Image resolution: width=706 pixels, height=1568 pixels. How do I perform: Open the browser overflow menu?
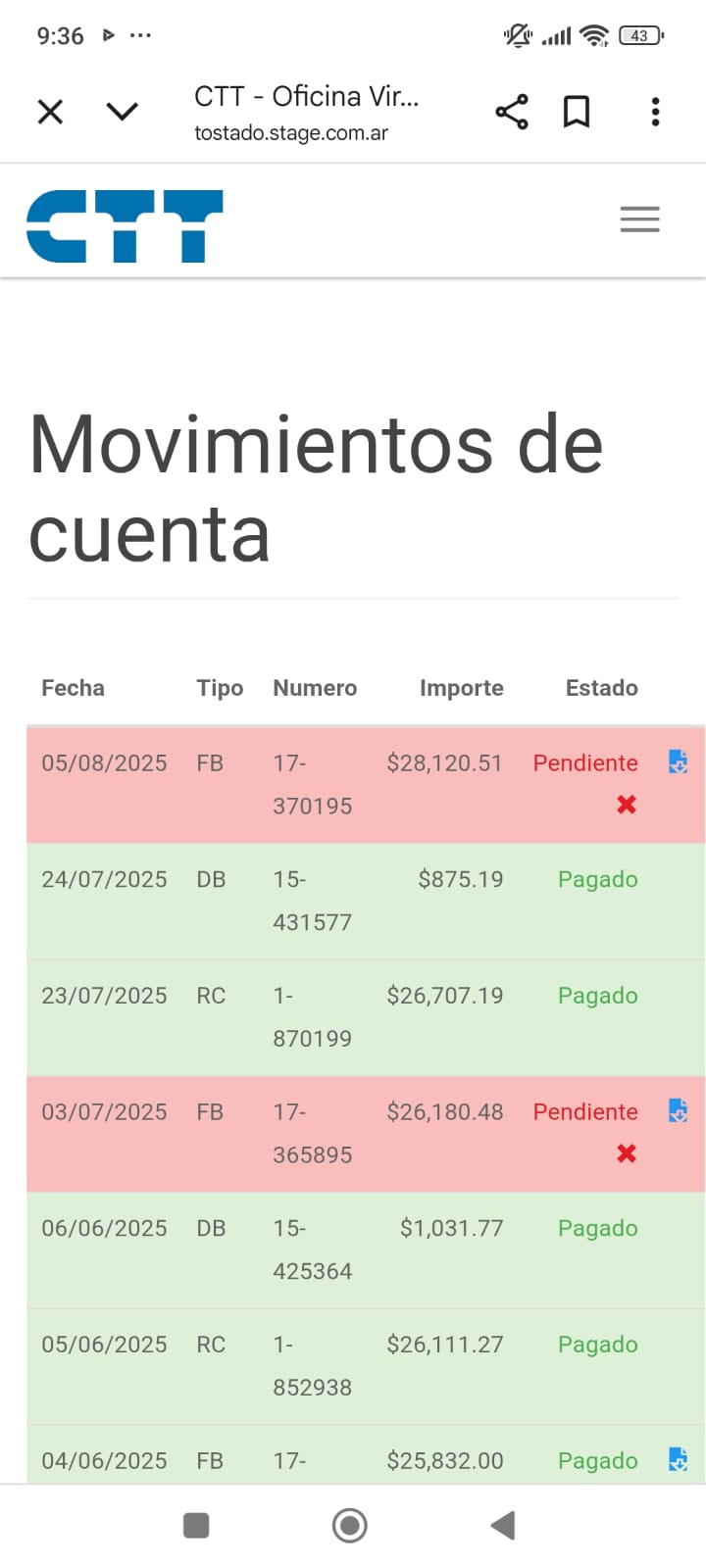pyautogui.click(x=655, y=112)
